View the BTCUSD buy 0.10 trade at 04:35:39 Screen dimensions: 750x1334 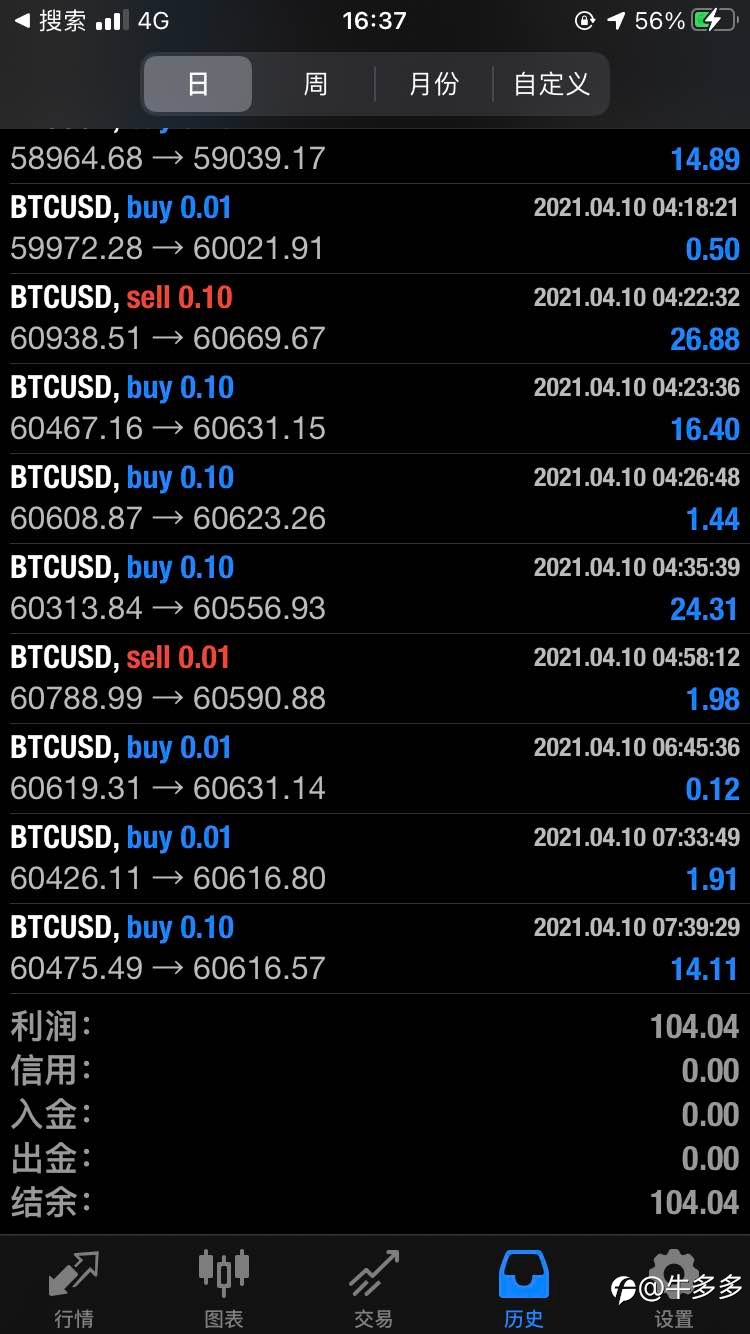pyautogui.click(x=375, y=588)
